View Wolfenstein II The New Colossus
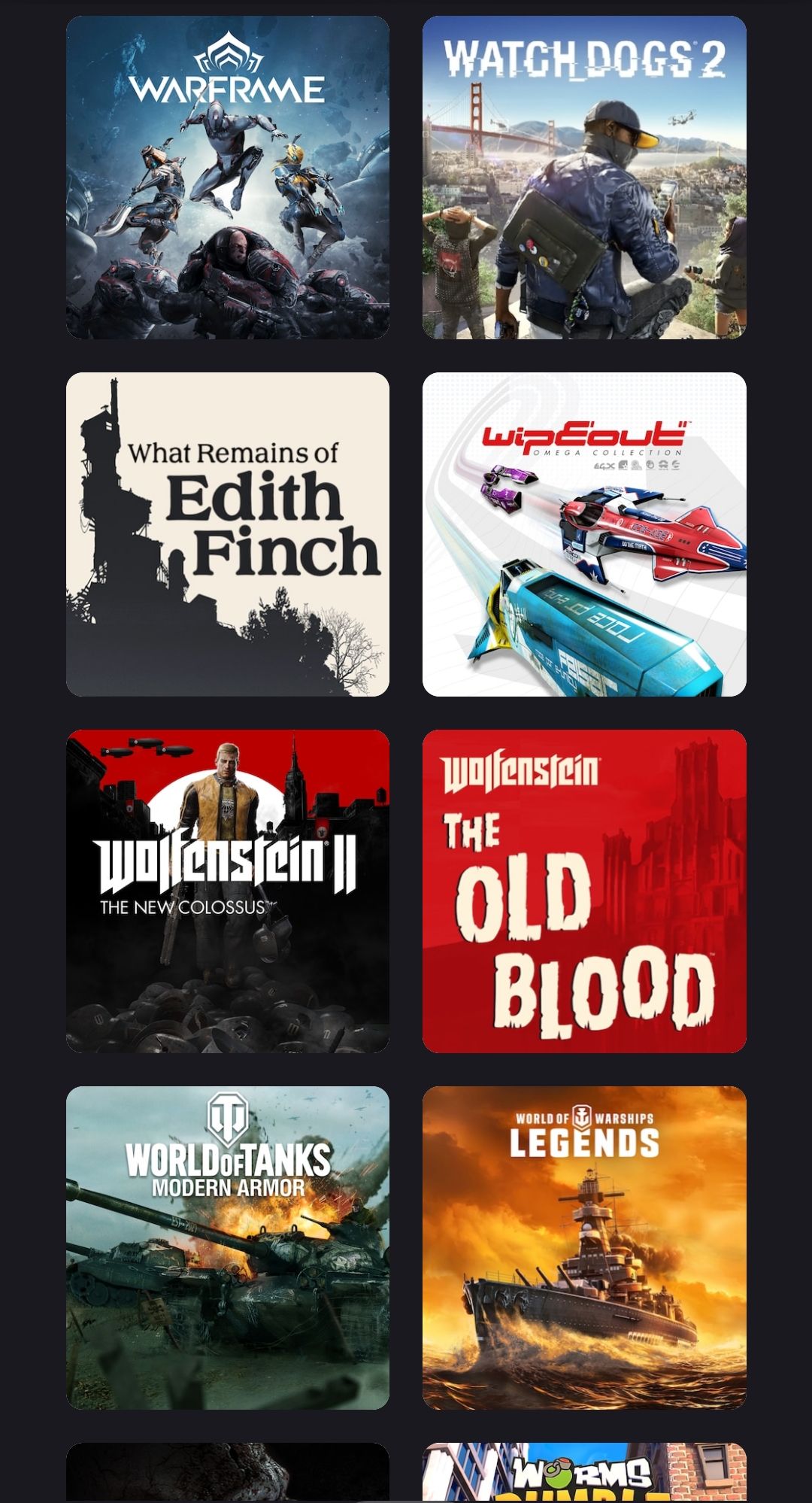Image resolution: width=812 pixels, height=1503 pixels. pos(228,891)
